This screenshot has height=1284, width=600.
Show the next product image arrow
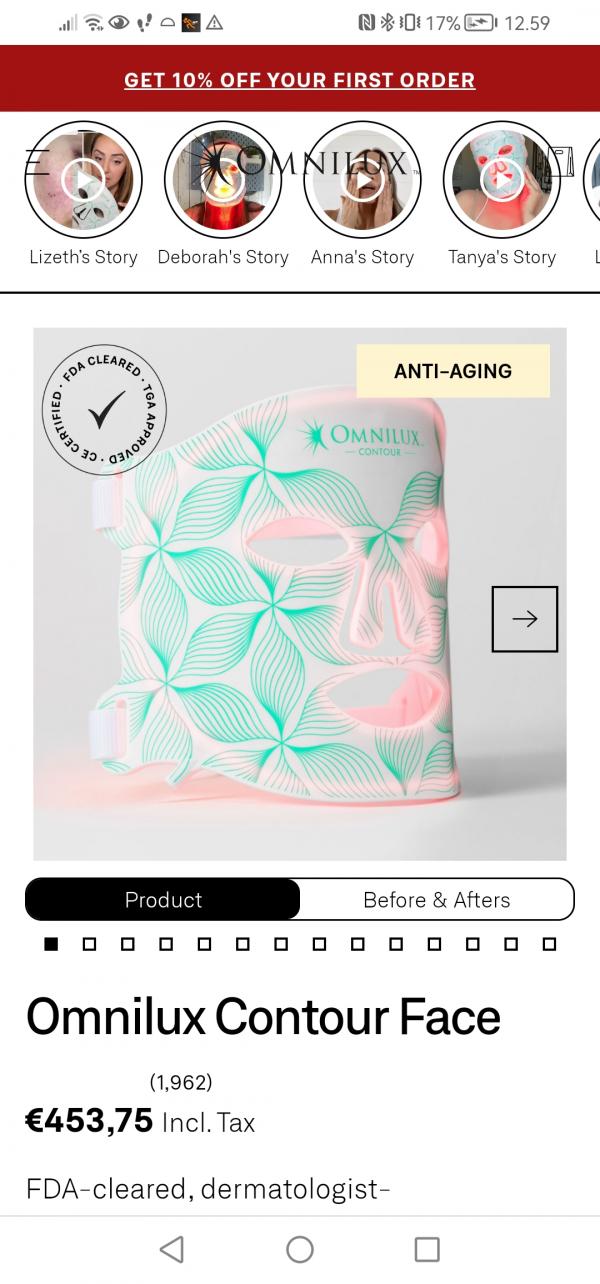[524, 619]
